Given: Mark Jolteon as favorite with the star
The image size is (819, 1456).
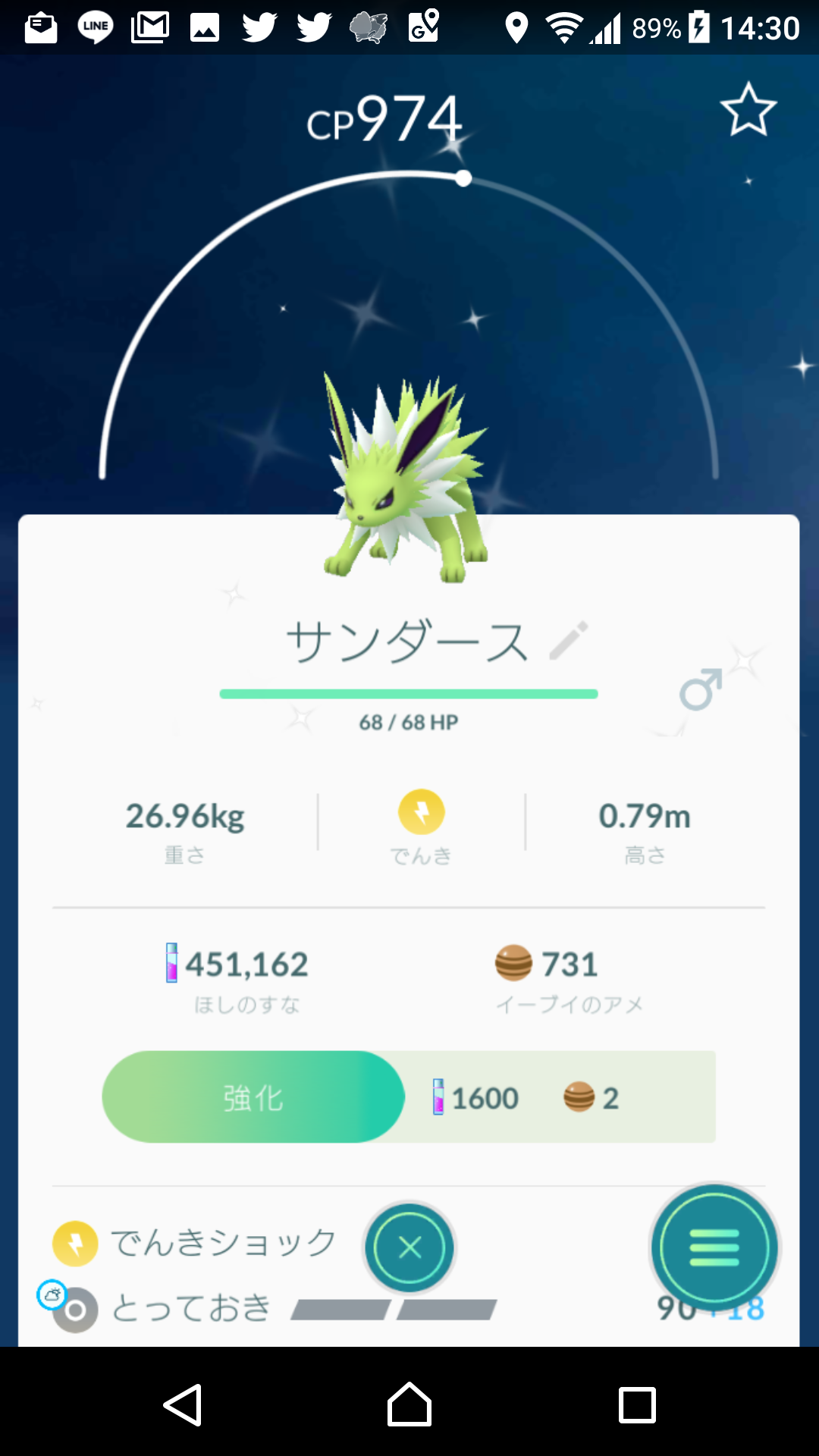Looking at the screenshot, I should coord(748,111).
